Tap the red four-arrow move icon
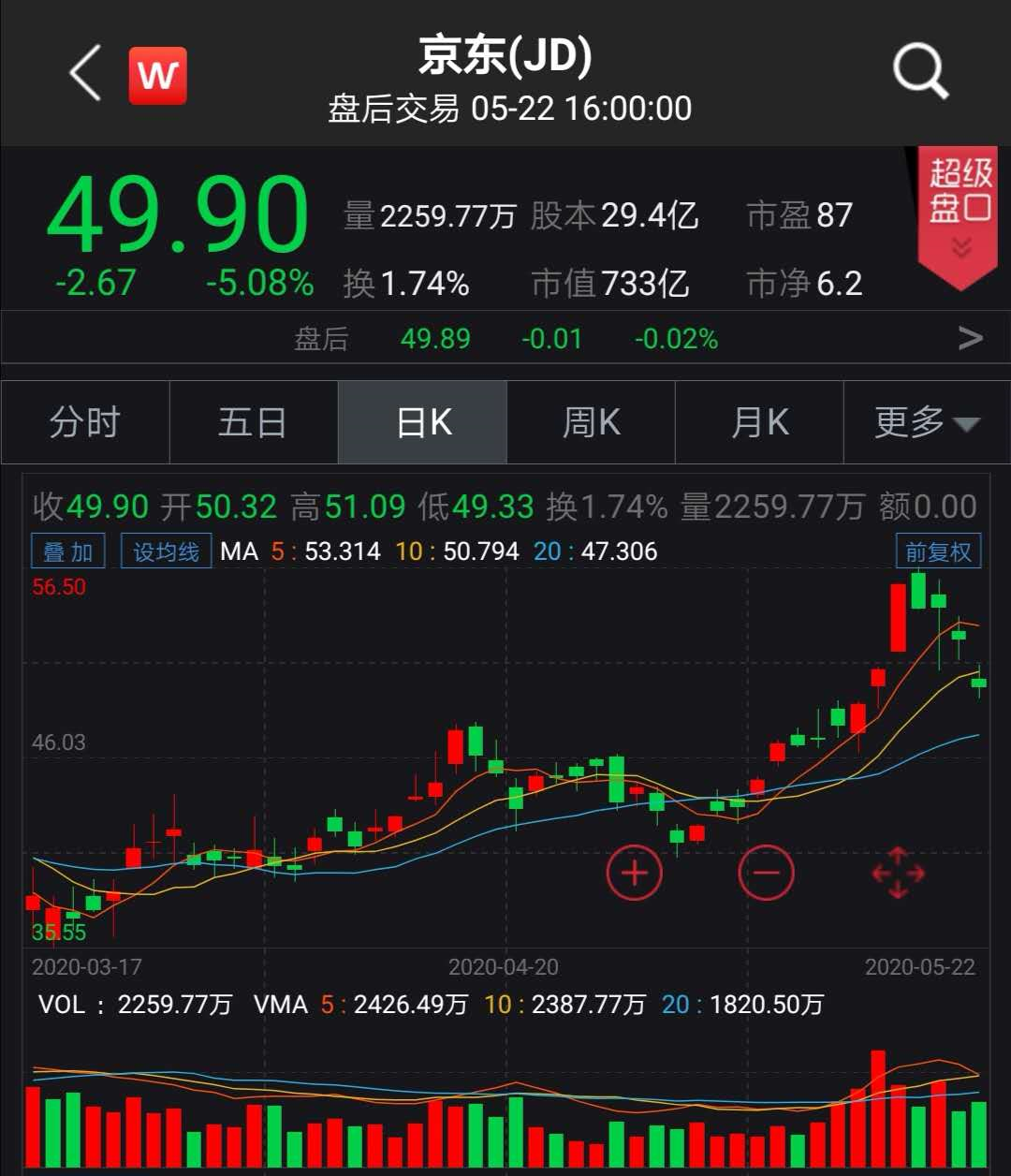The width and height of the screenshot is (1011, 1176). [x=898, y=873]
